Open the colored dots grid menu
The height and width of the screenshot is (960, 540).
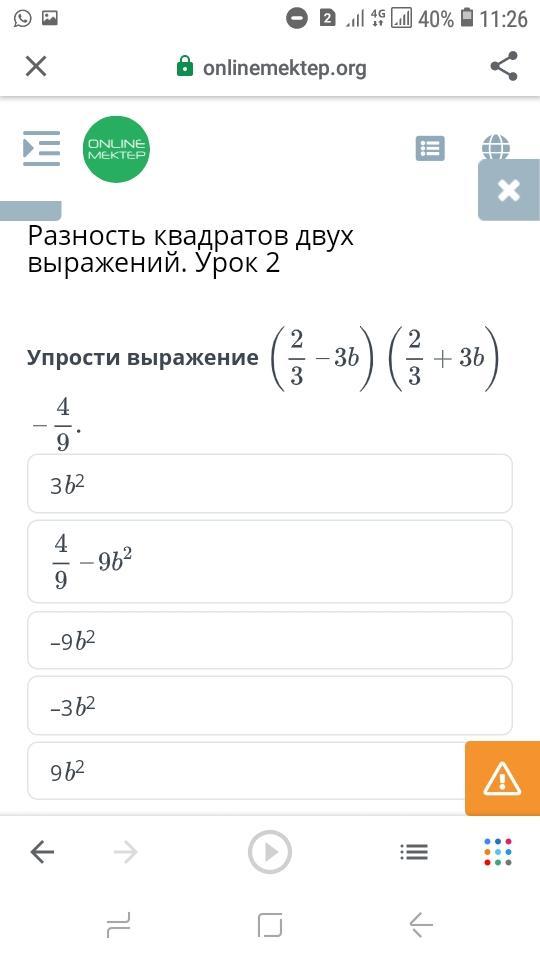[x=498, y=852]
